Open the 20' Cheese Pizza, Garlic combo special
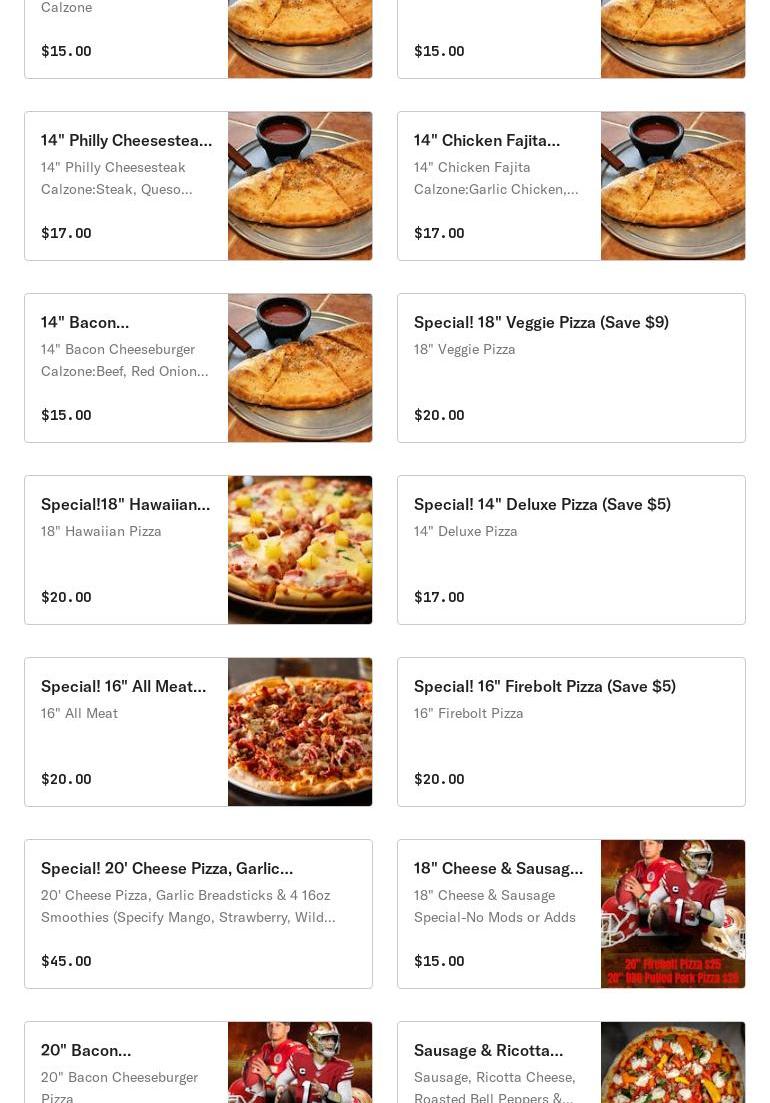Image resolution: width=770 pixels, height=1103 pixels. [x=198, y=914]
